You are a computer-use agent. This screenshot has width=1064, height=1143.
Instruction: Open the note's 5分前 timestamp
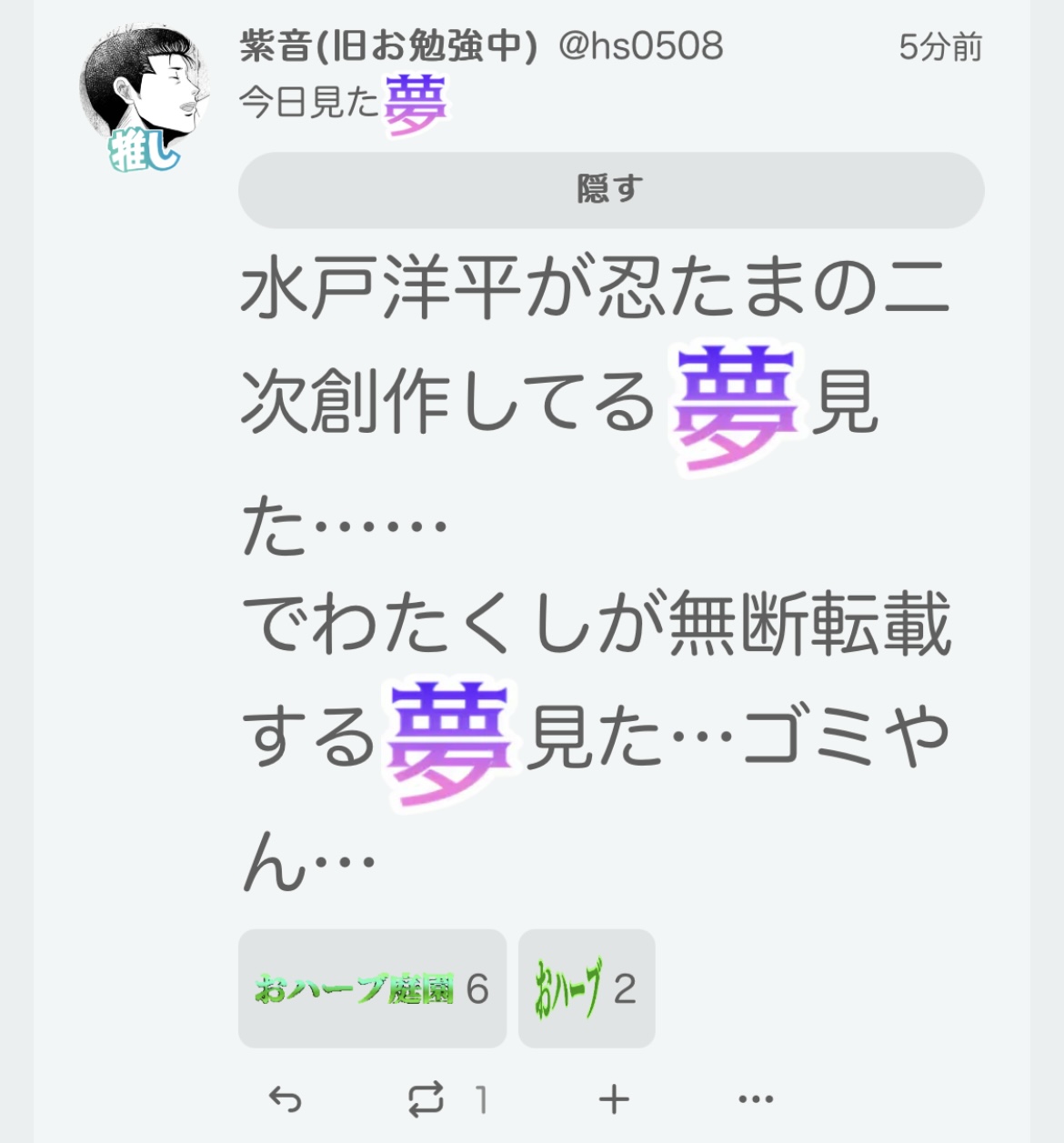pos(940,47)
